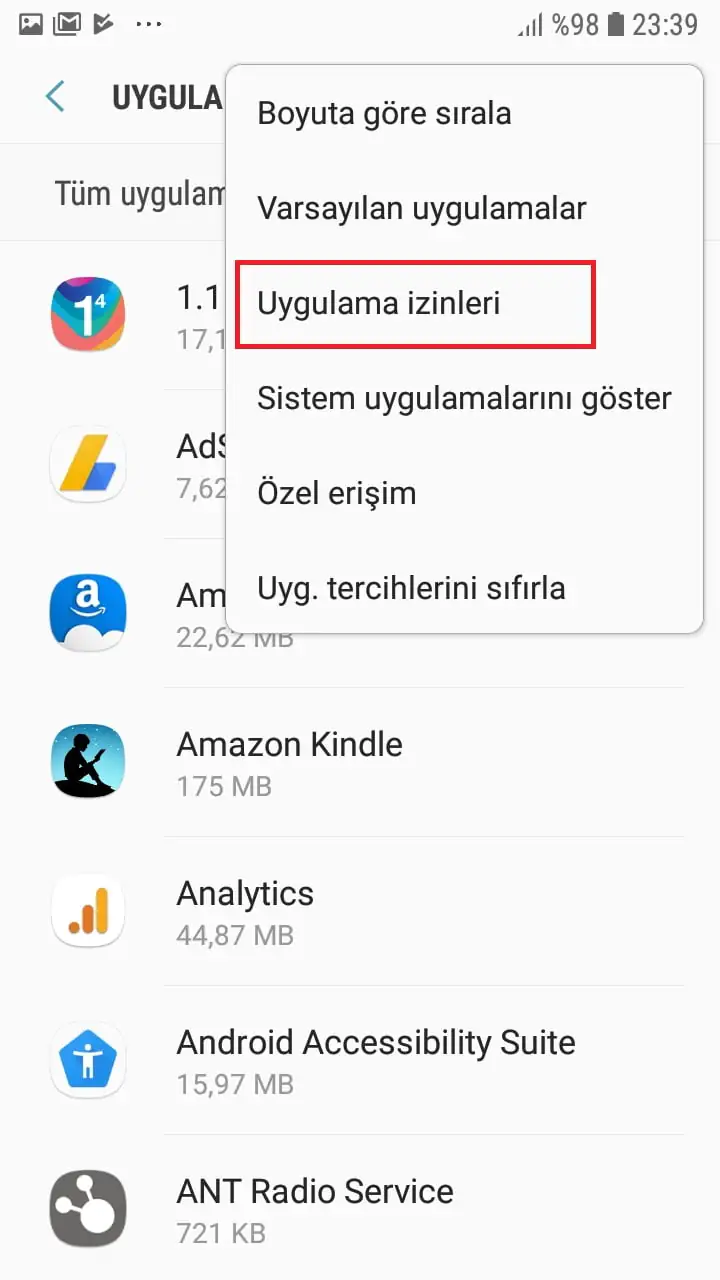Open the "Özel erişim" menu item
Screen dimensions: 720x1280
pos(336,493)
